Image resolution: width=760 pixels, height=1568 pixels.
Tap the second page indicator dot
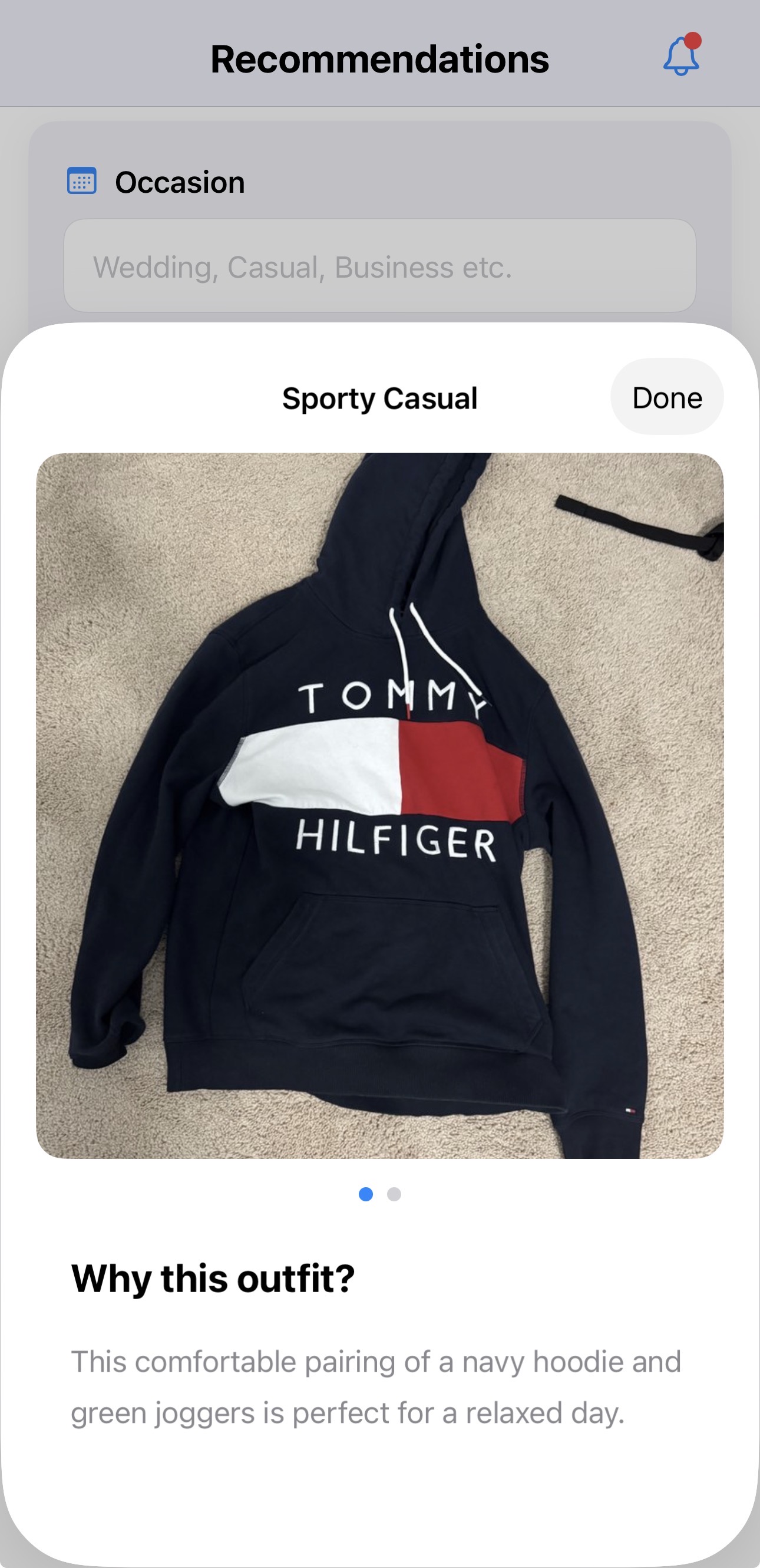[394, 1194]
